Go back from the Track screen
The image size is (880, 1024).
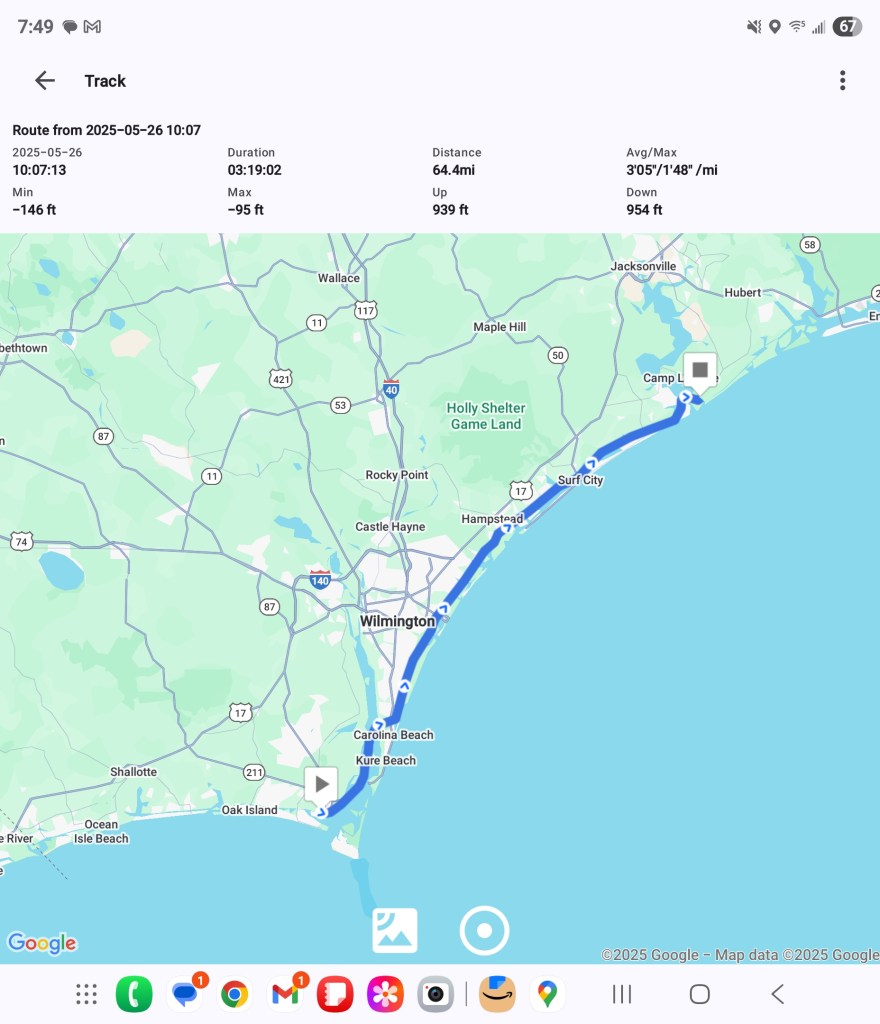pyautogui.click(x=45, y=81)
